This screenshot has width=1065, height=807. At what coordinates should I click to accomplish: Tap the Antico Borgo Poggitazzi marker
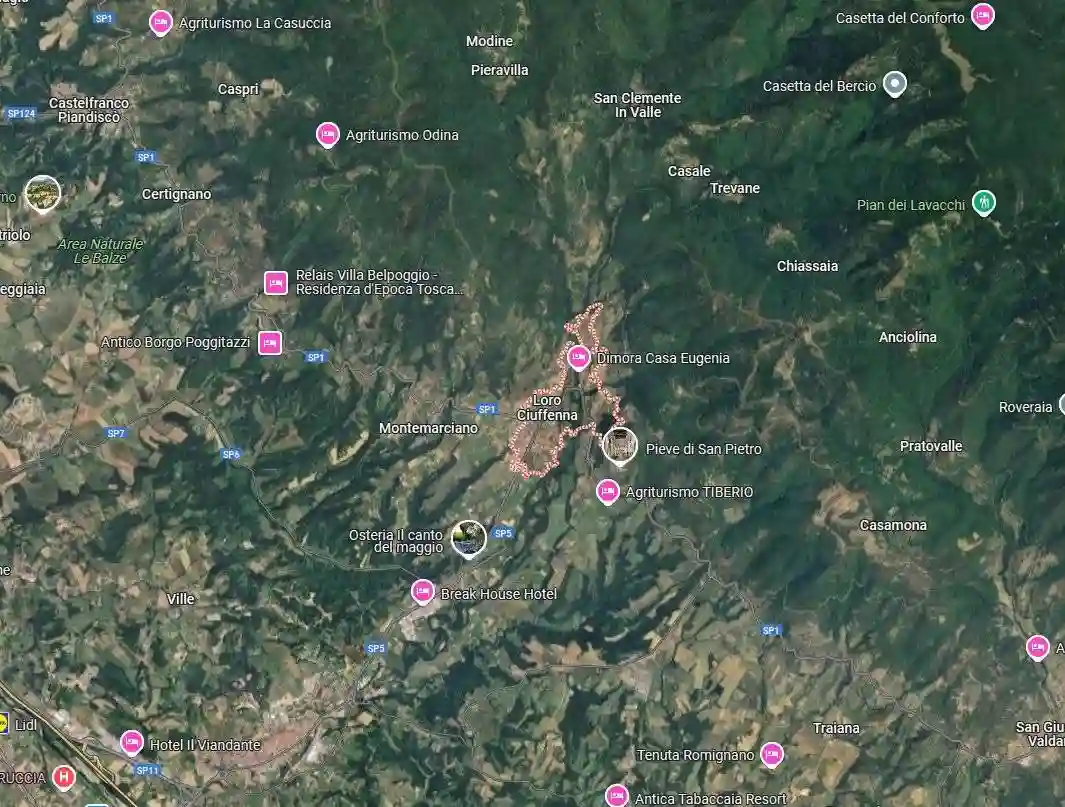[269, 342]
